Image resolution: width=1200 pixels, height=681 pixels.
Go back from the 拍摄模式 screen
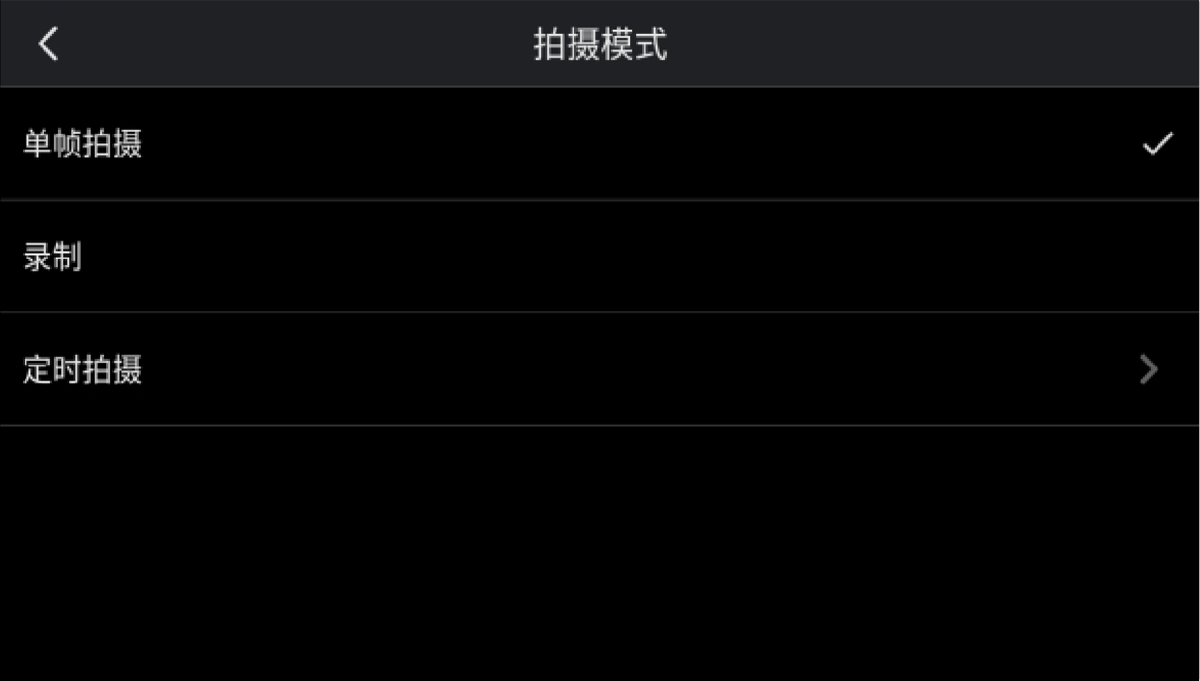point(48,44)
